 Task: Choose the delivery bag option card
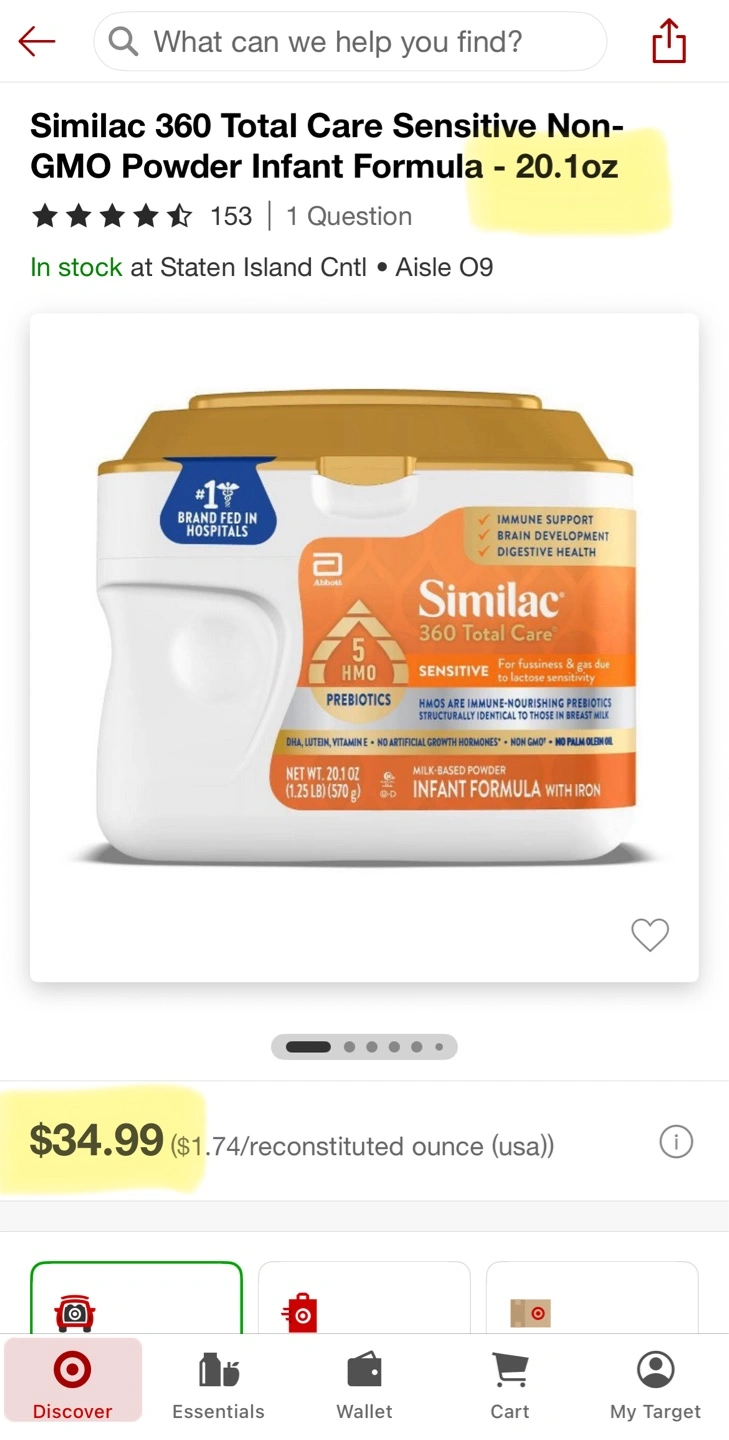click(364, 1300)
